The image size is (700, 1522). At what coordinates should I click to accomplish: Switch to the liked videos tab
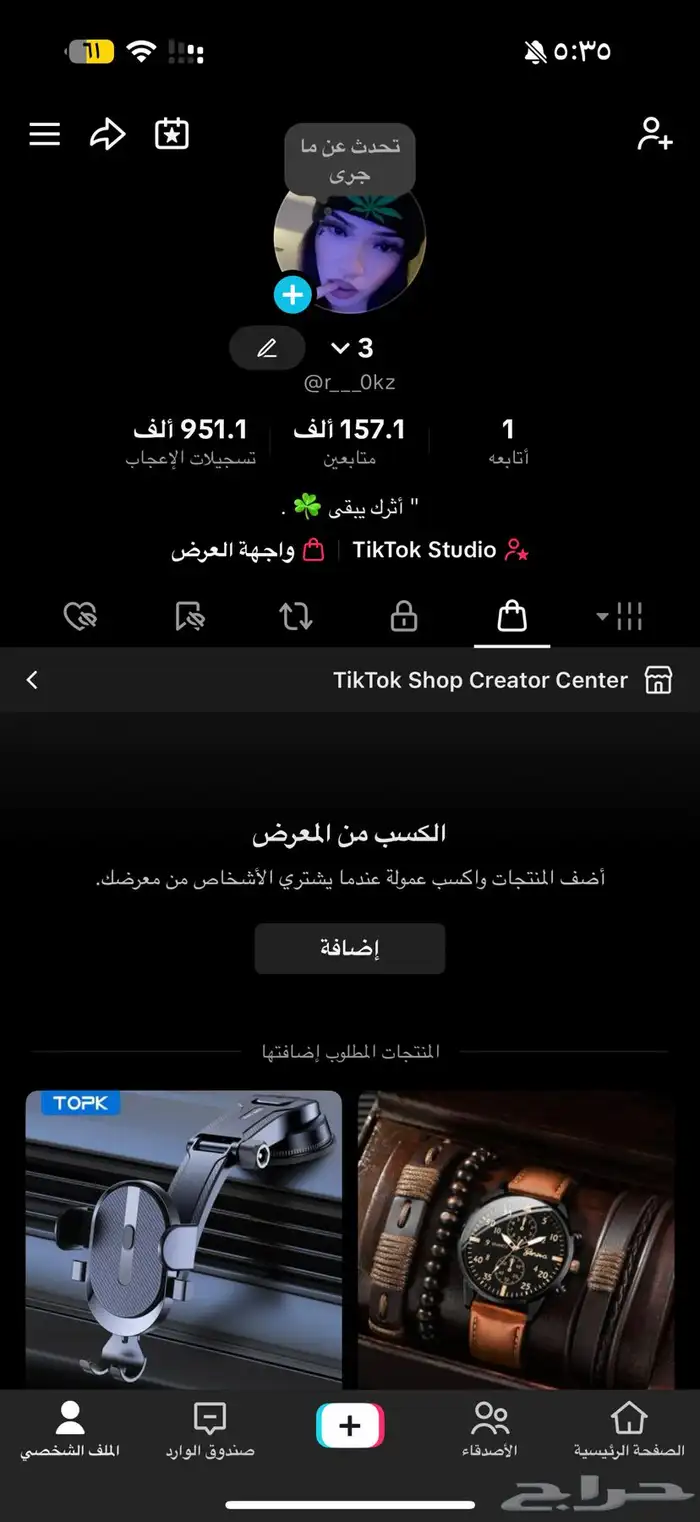pos(80,617)
